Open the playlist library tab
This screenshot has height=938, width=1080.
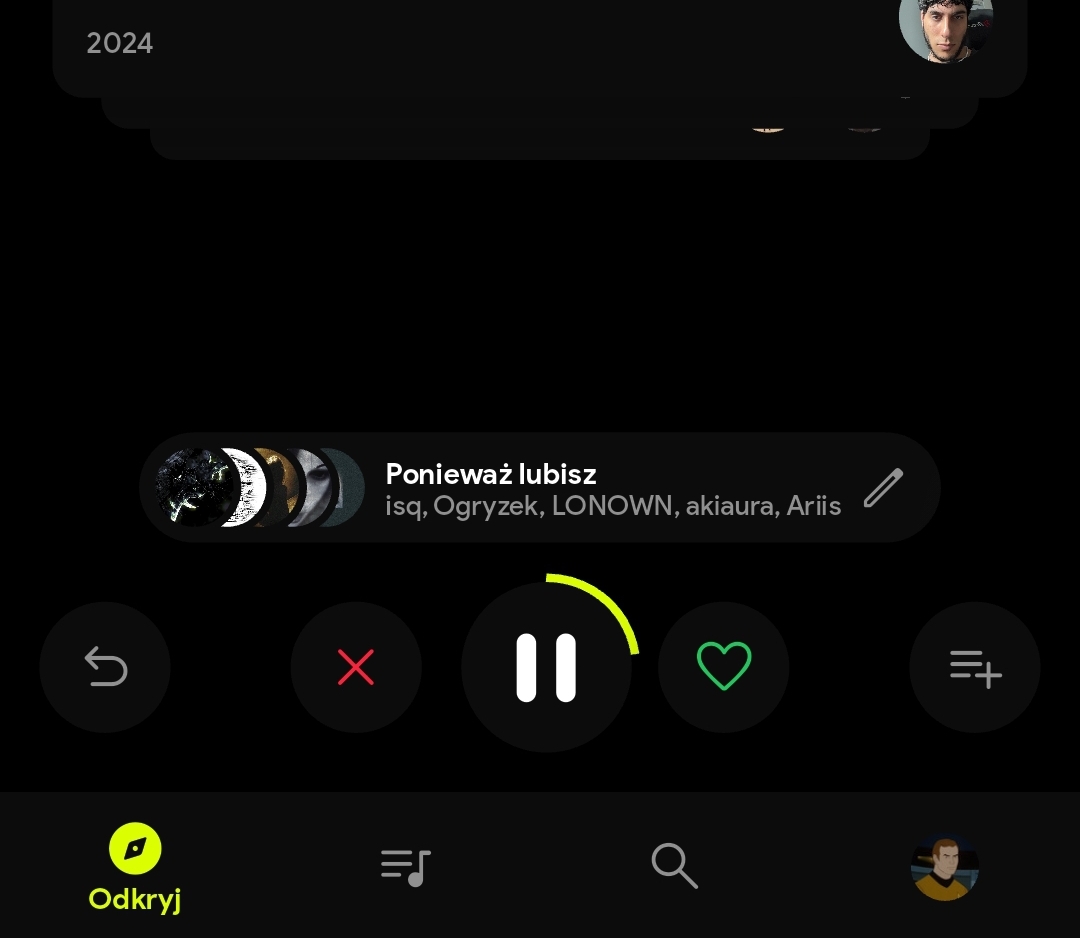(x=405, y=867)
